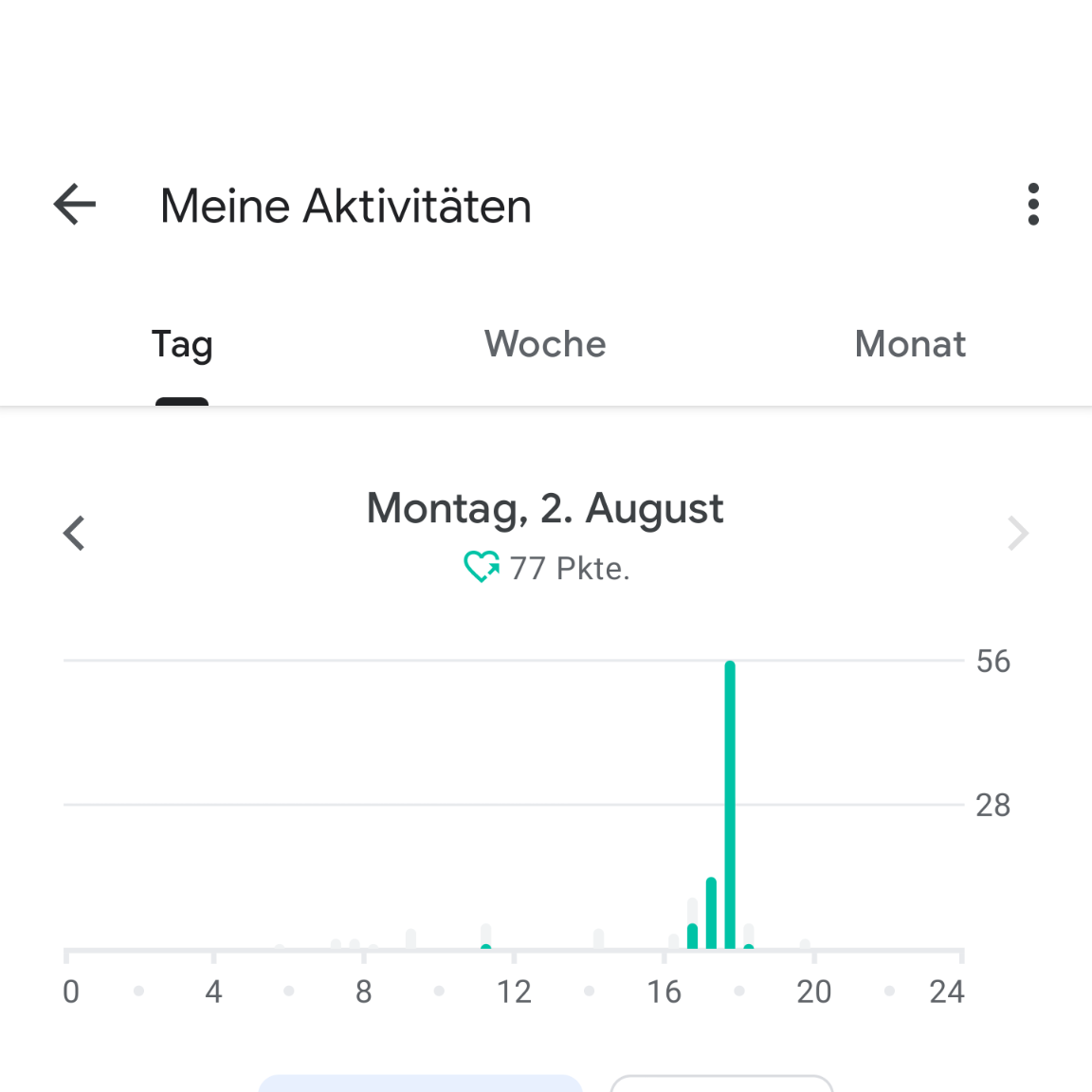The height and width of the screenshot is (1092, 1092).
Task: Open the three-dot overflow menu
Action: pyautogui.click(x=1033, y=205)
